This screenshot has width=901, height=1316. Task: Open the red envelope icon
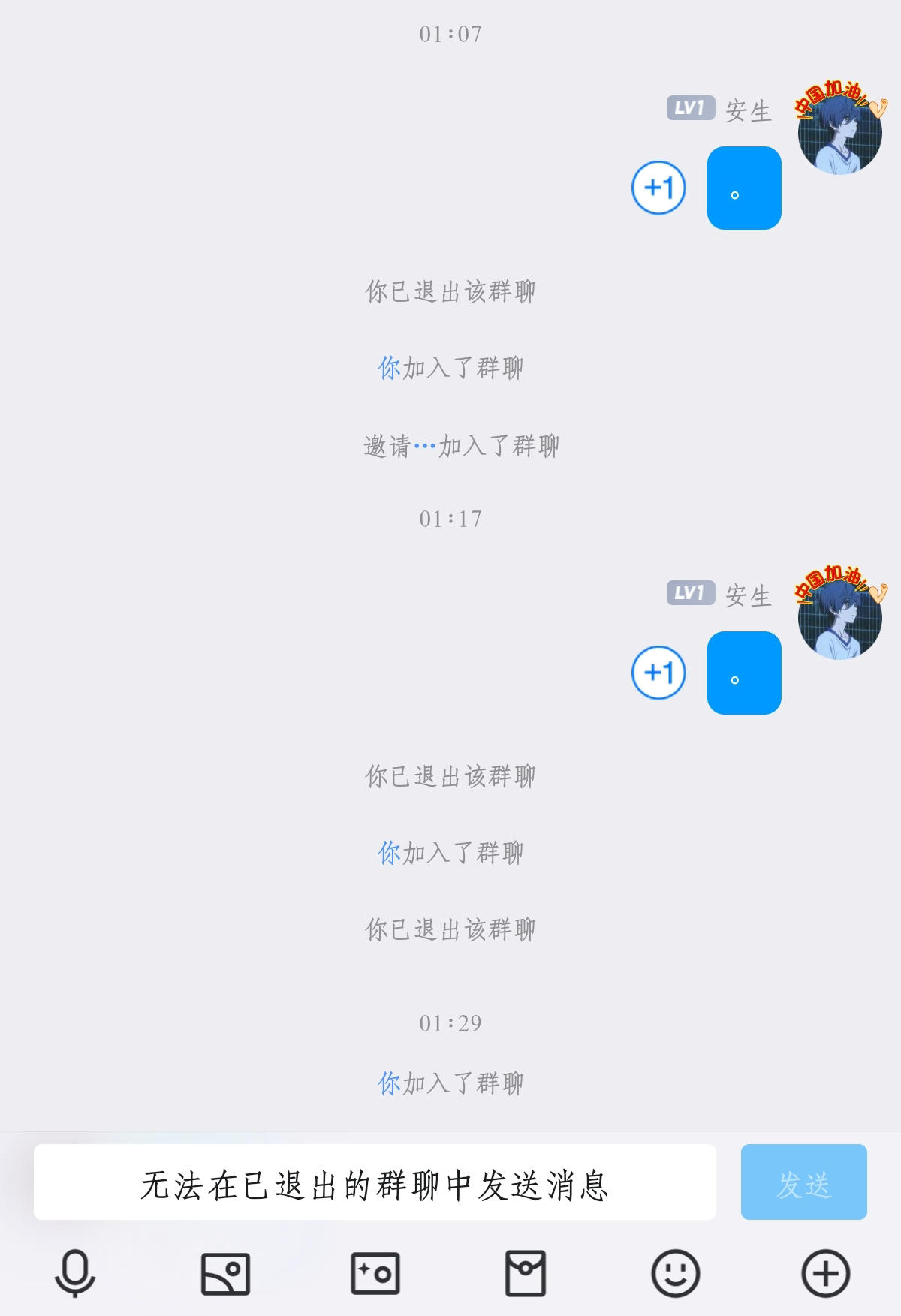point(526,1274)
